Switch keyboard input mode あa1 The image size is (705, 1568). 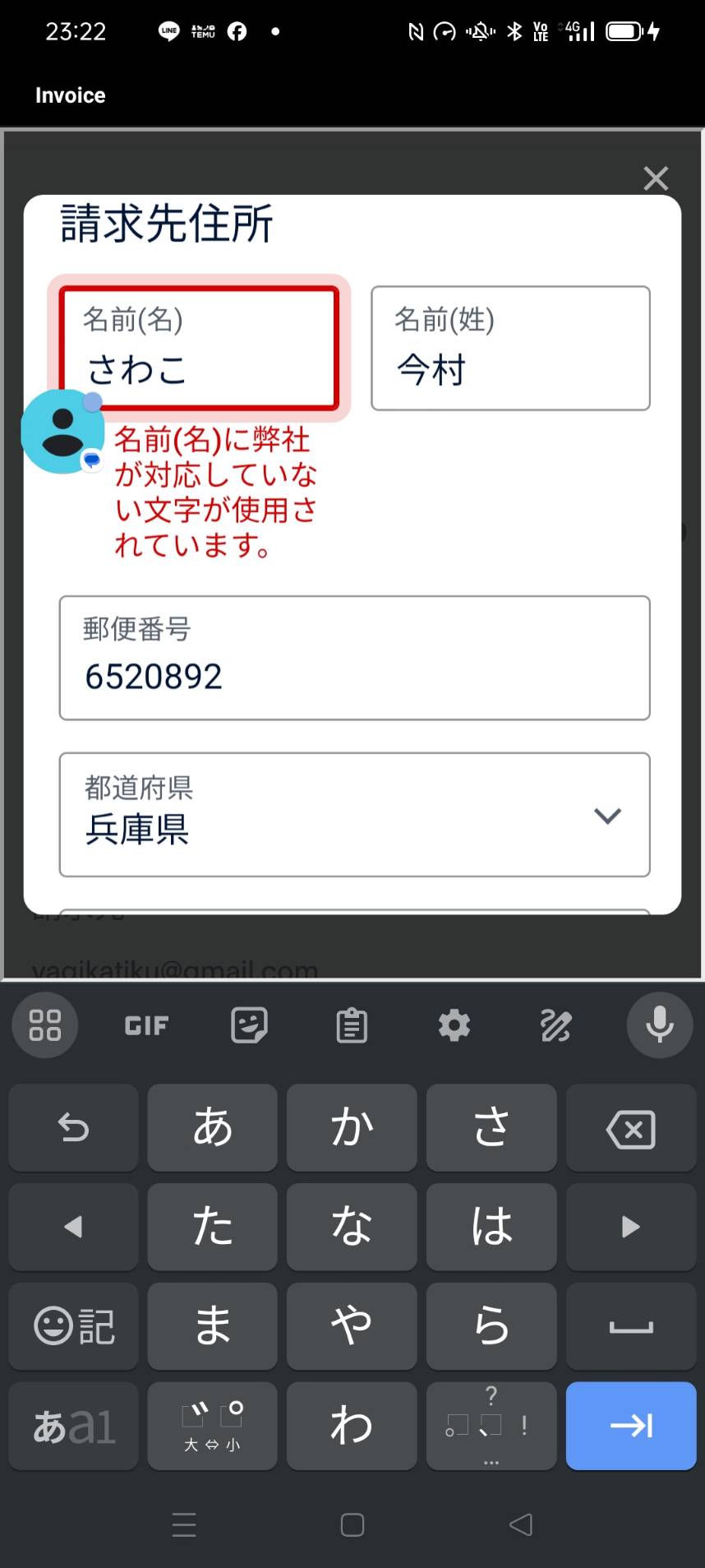(x=73, y=1426)
